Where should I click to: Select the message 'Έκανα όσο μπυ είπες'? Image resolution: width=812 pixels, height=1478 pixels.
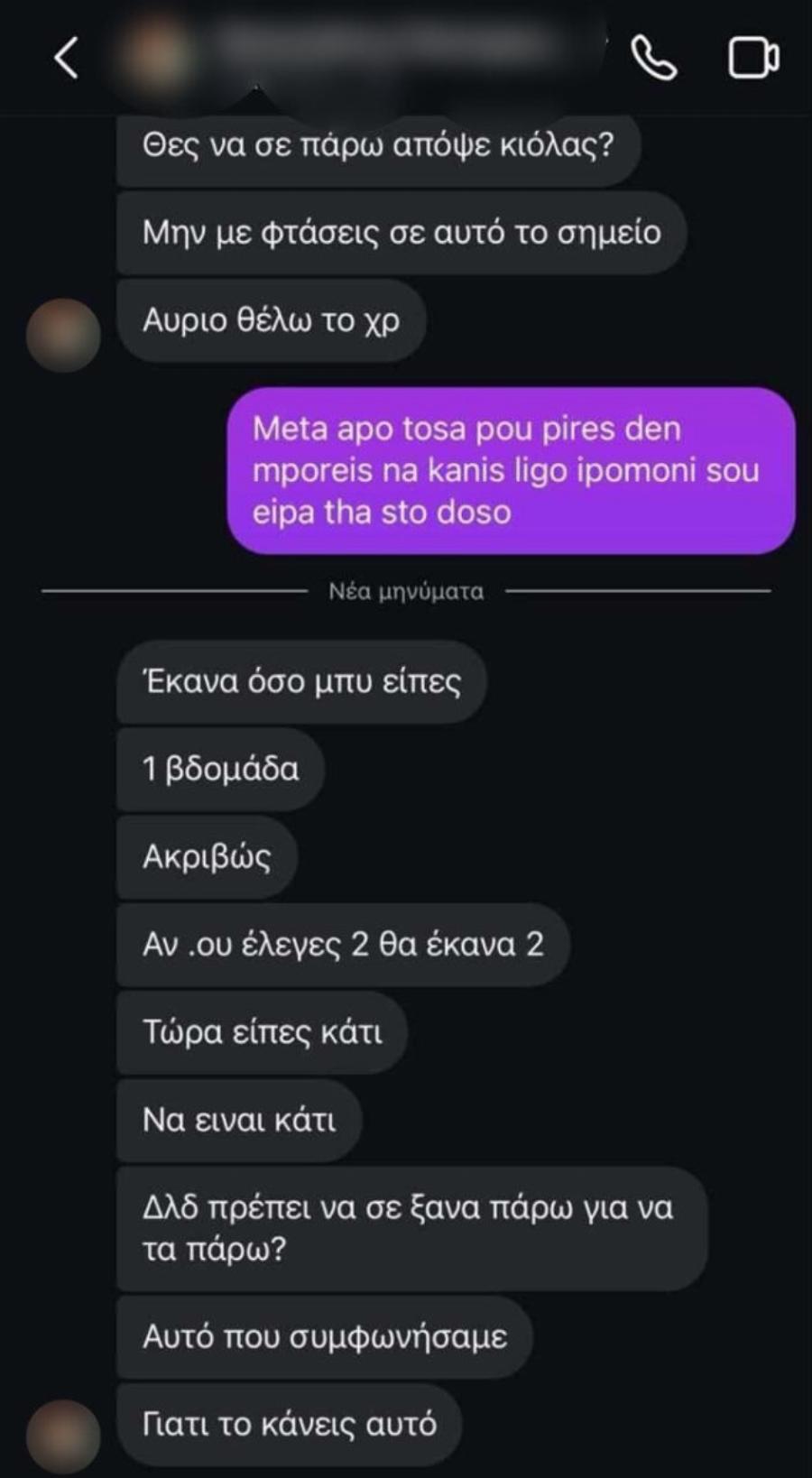(x=302, y=682)
